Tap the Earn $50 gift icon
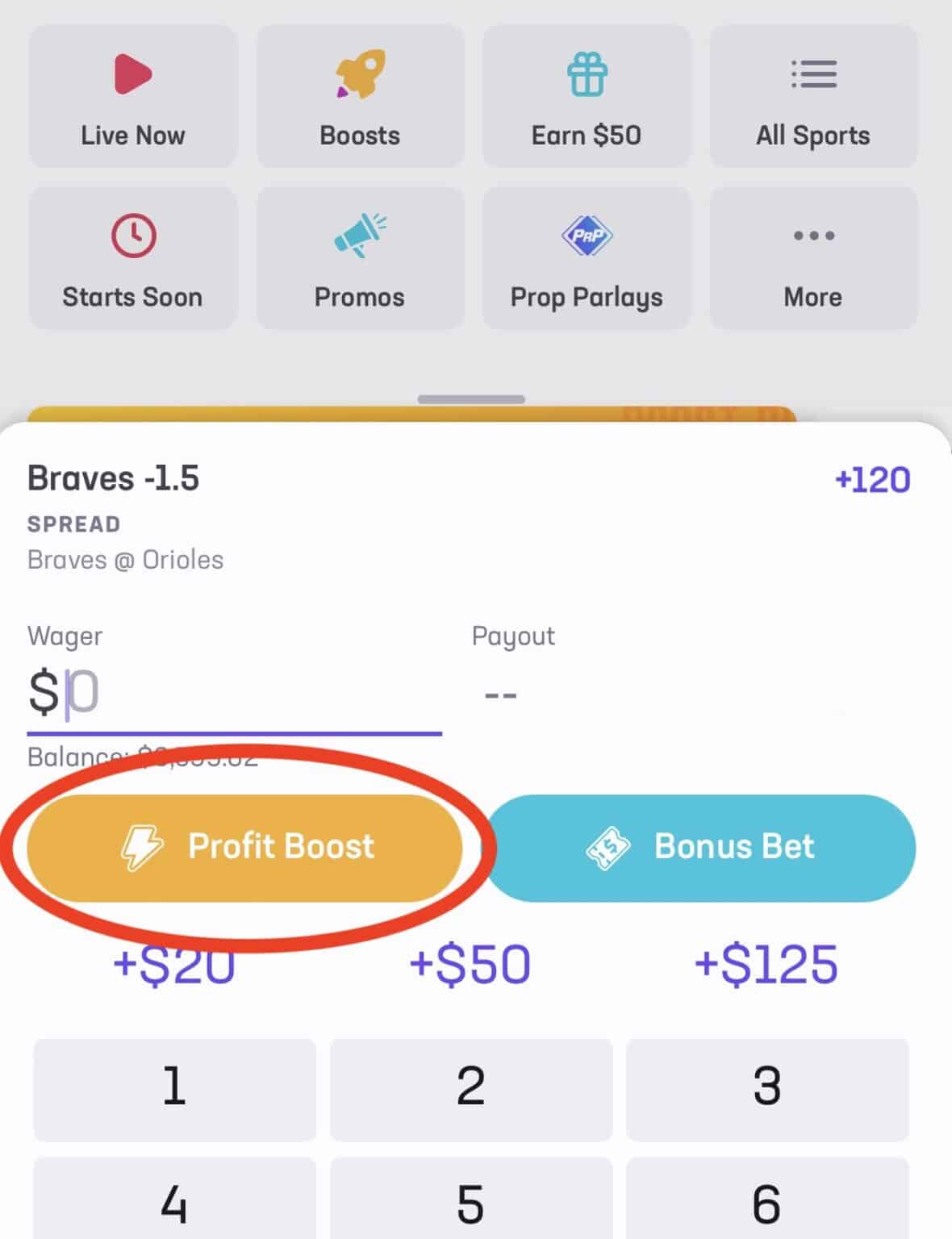 tap(587, 75)
